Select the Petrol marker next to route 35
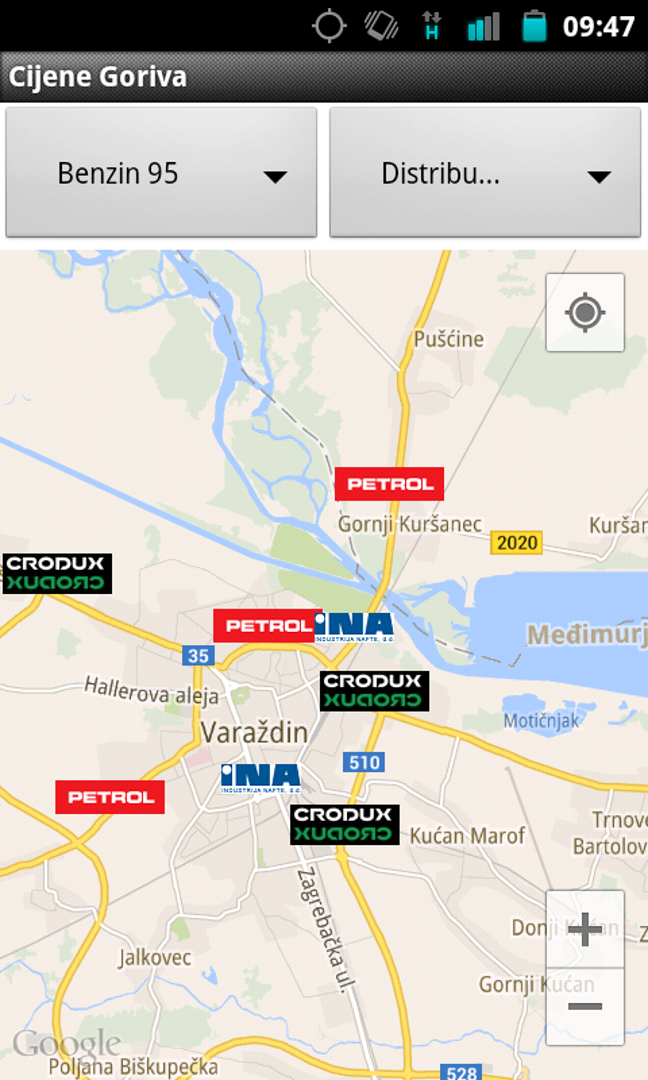The image size is (648, 1080). coord(262,626)
